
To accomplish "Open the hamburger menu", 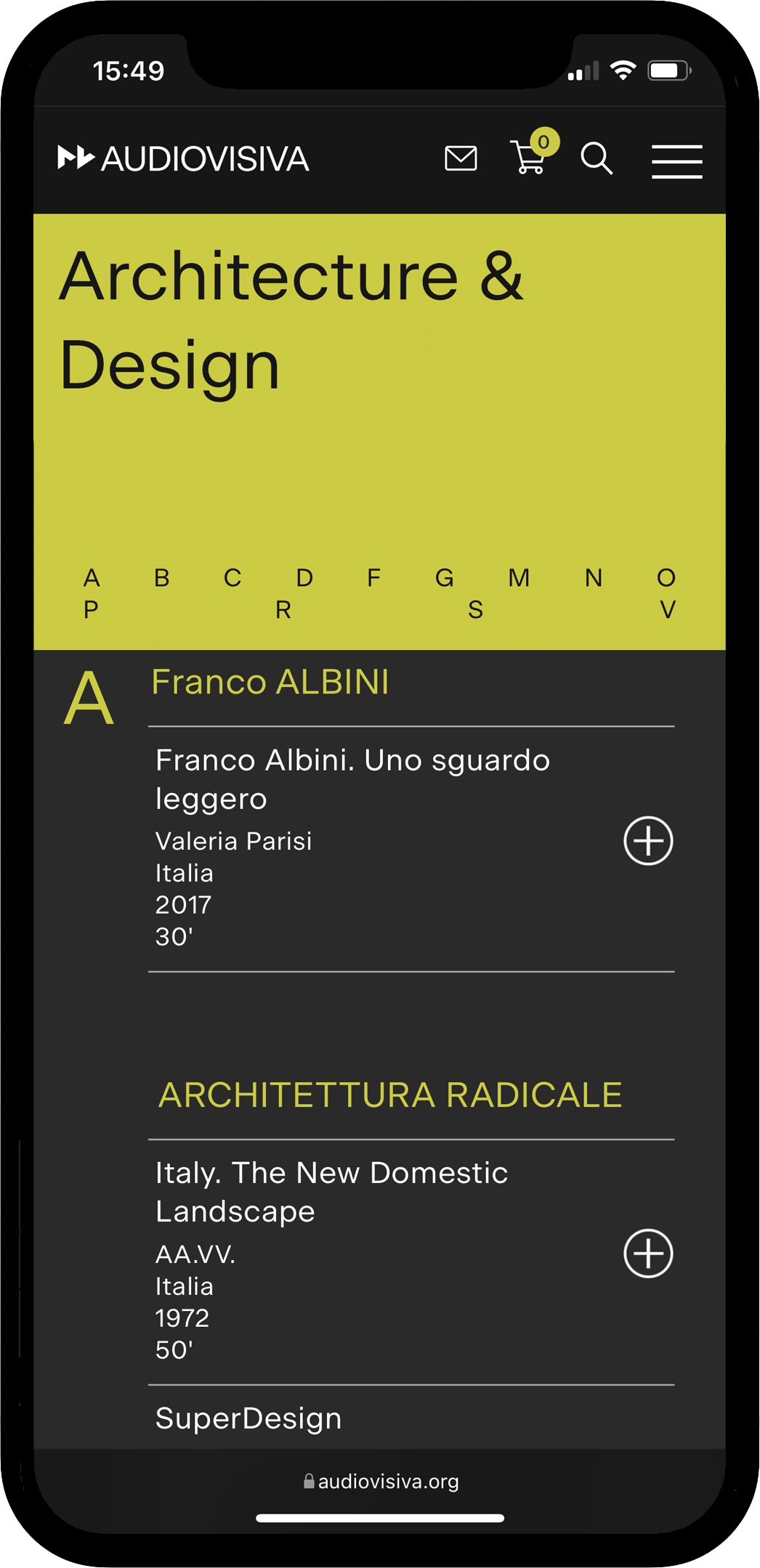I will click(x=676, y=161).
